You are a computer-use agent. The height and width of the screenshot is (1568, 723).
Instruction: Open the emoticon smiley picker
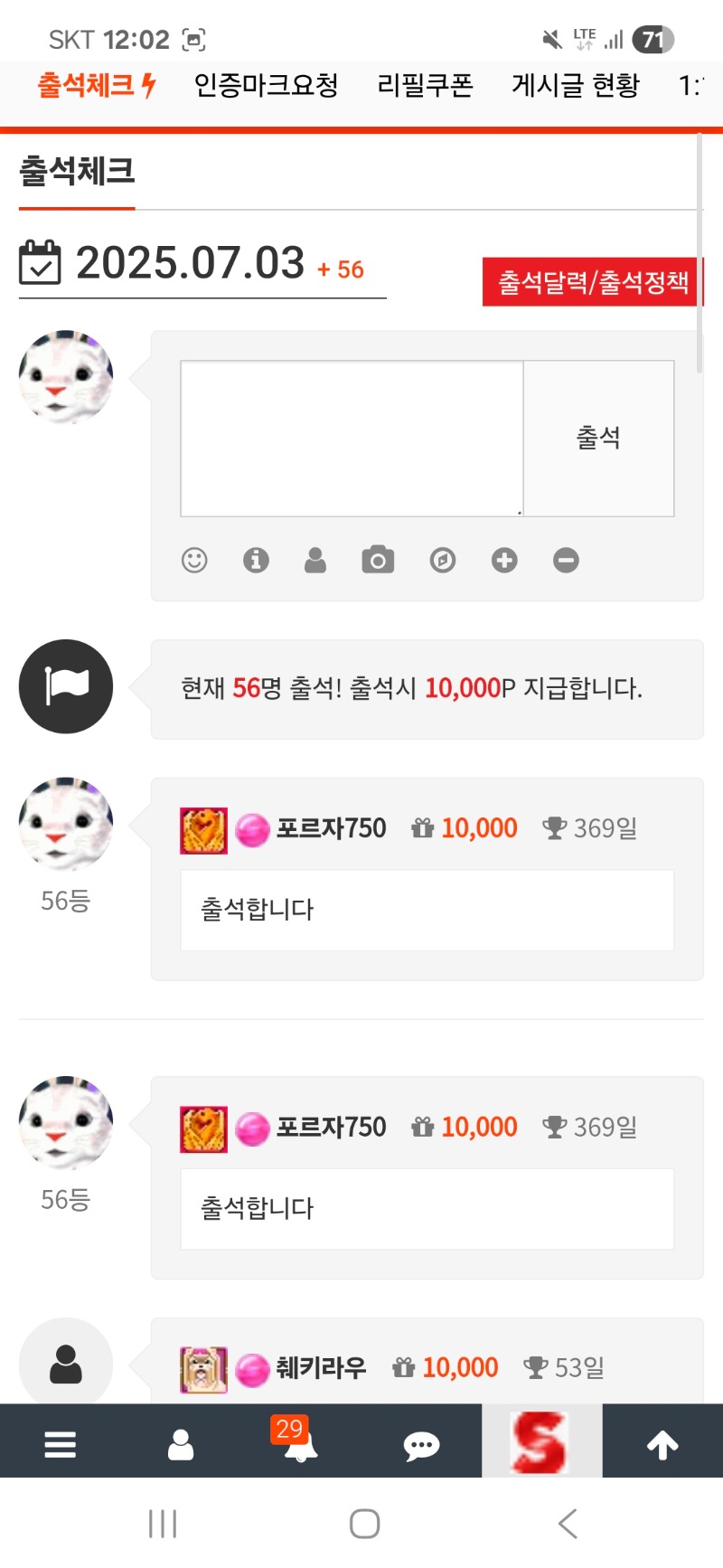194,561
